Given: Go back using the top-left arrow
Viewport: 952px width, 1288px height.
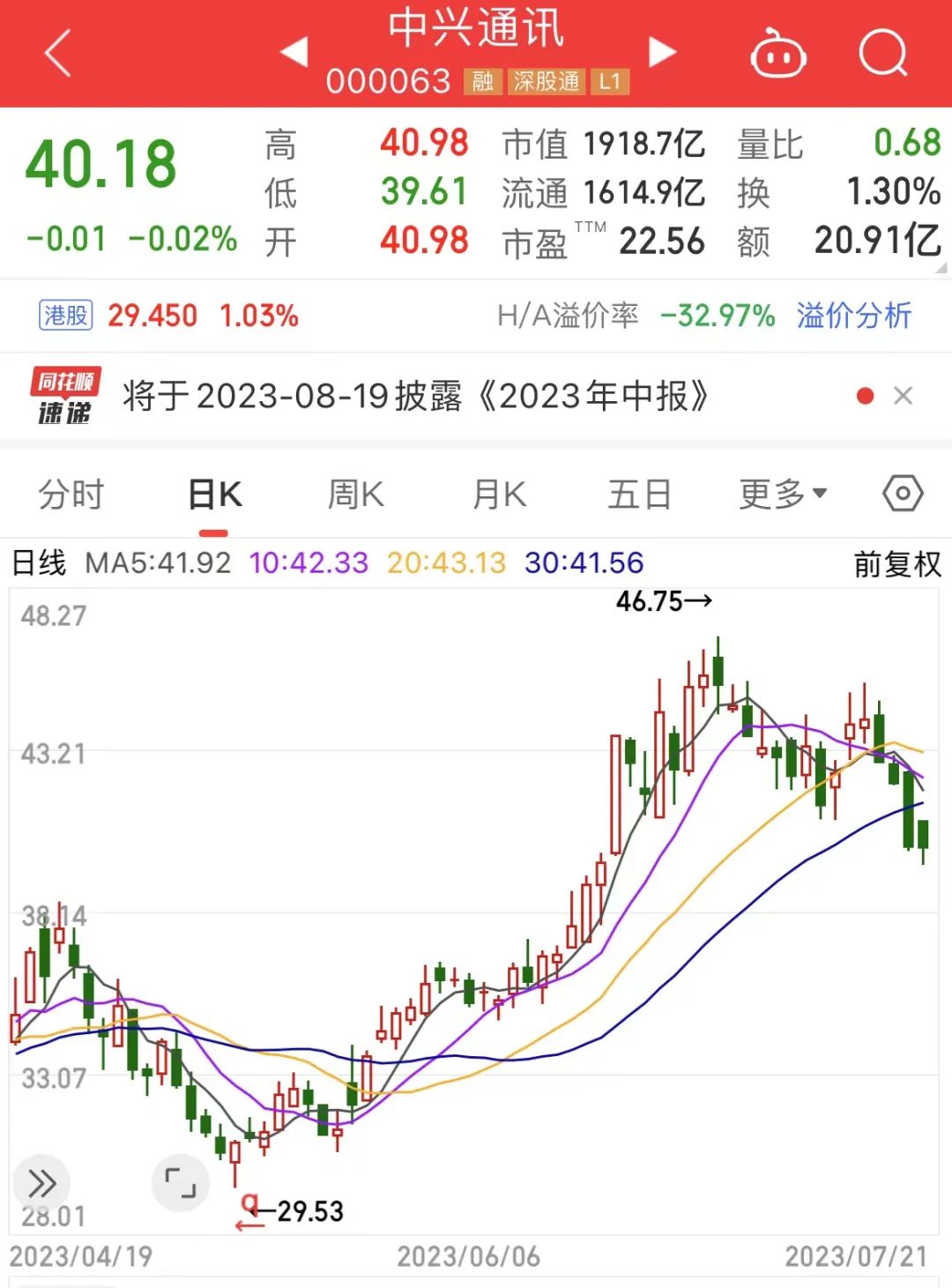Looking at the screenshot, I should point(58,54).
